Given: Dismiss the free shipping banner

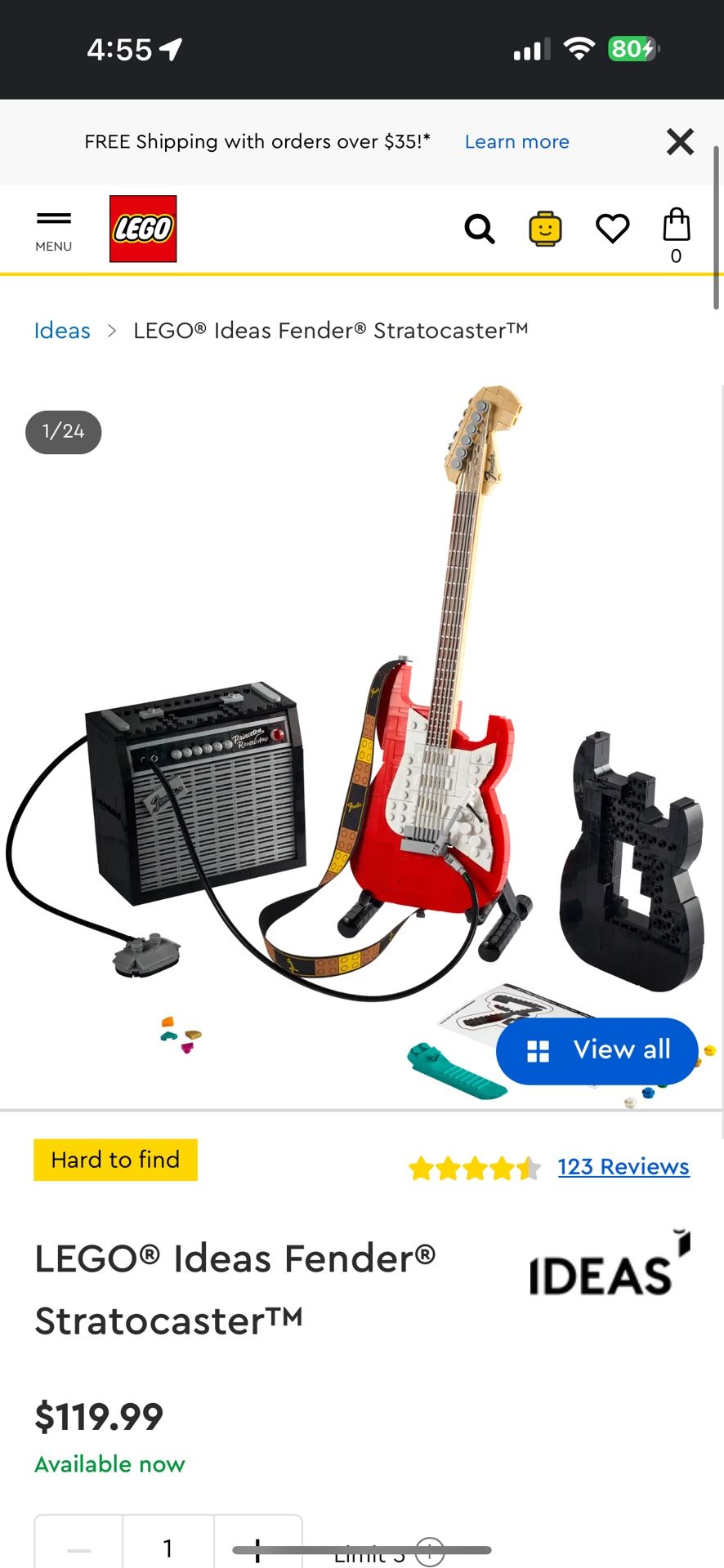Looking at the screenshot, I should [x=680, y=142].
